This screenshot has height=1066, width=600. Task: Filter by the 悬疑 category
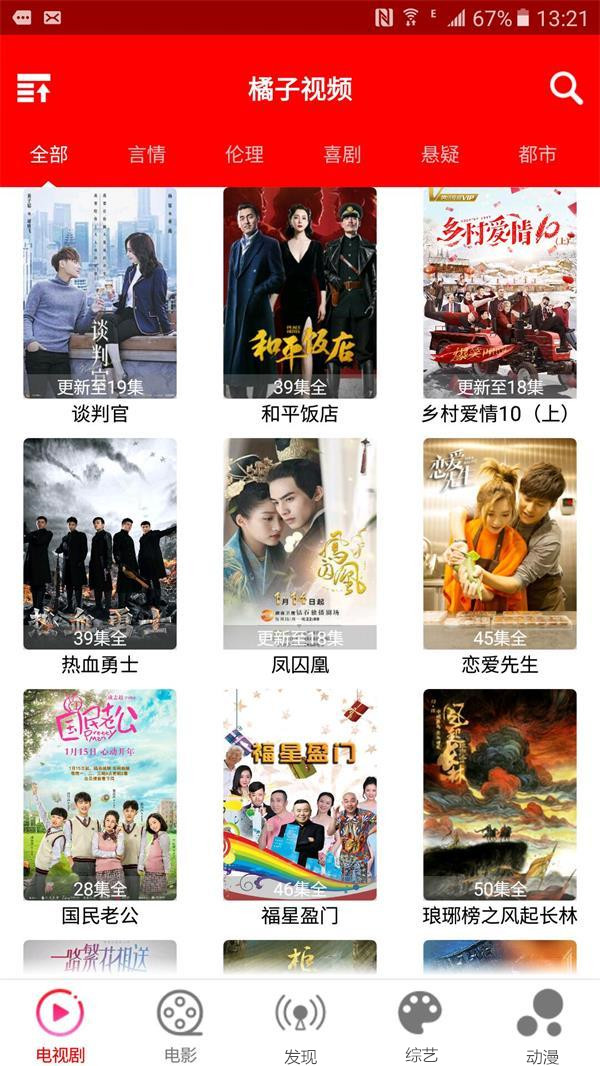coord(440,155)
